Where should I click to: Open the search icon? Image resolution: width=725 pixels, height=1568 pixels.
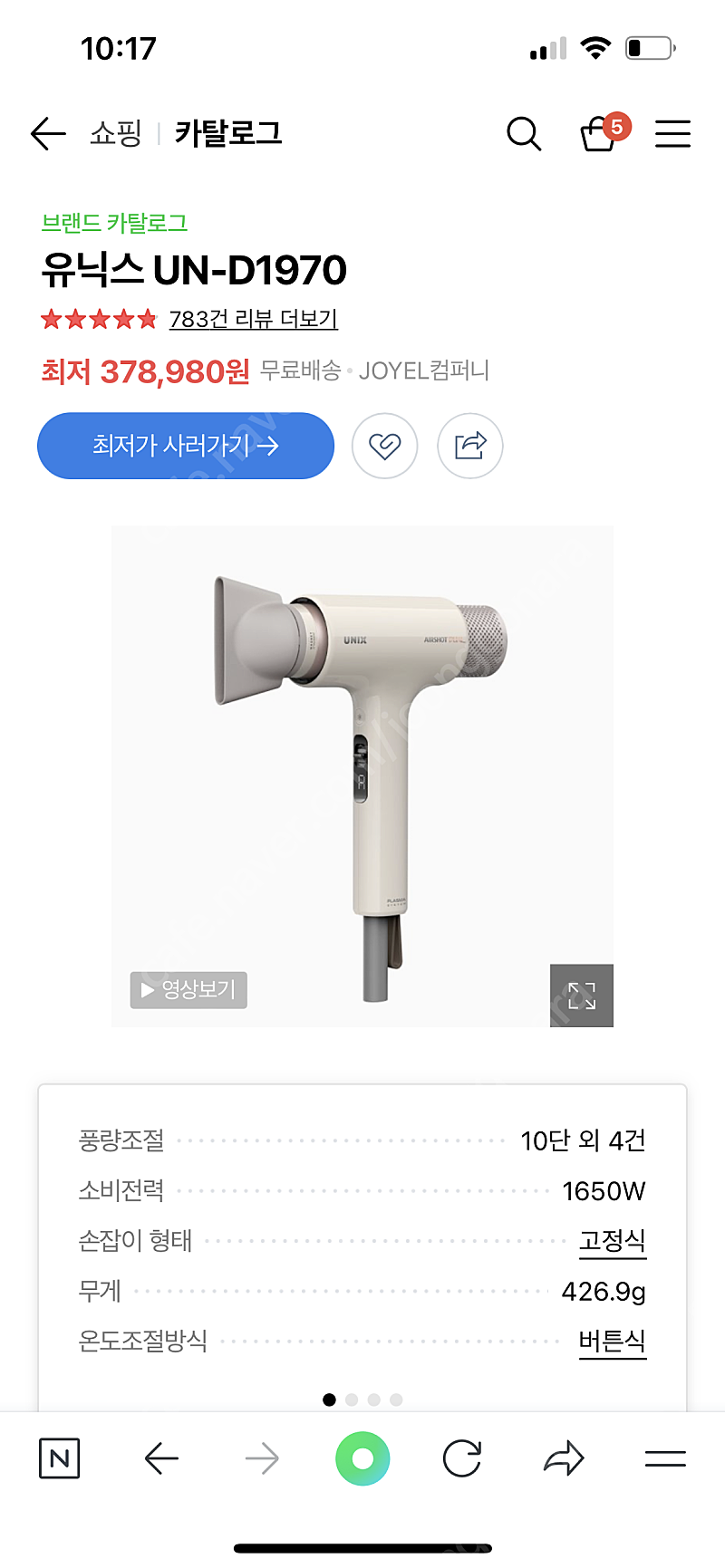[524, 133]
